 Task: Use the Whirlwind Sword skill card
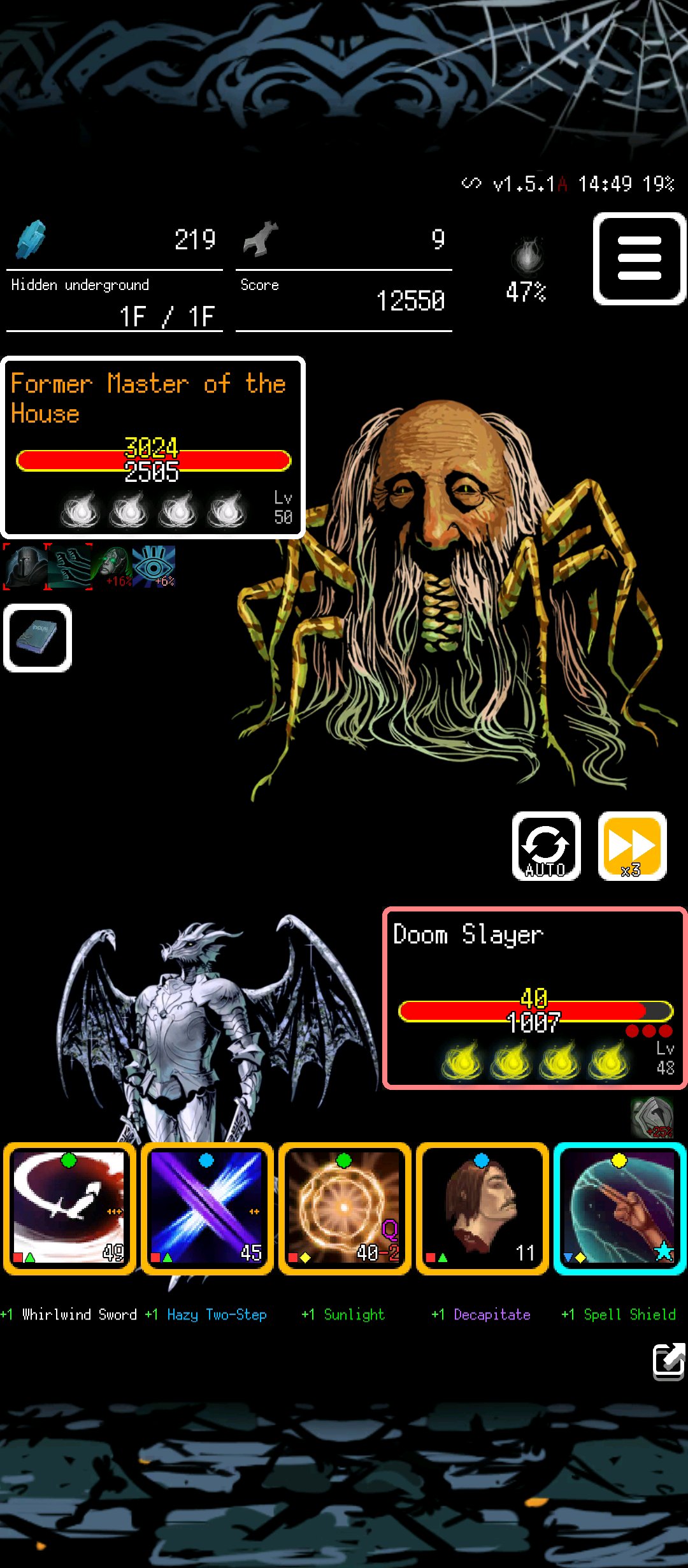[69, 1209]
